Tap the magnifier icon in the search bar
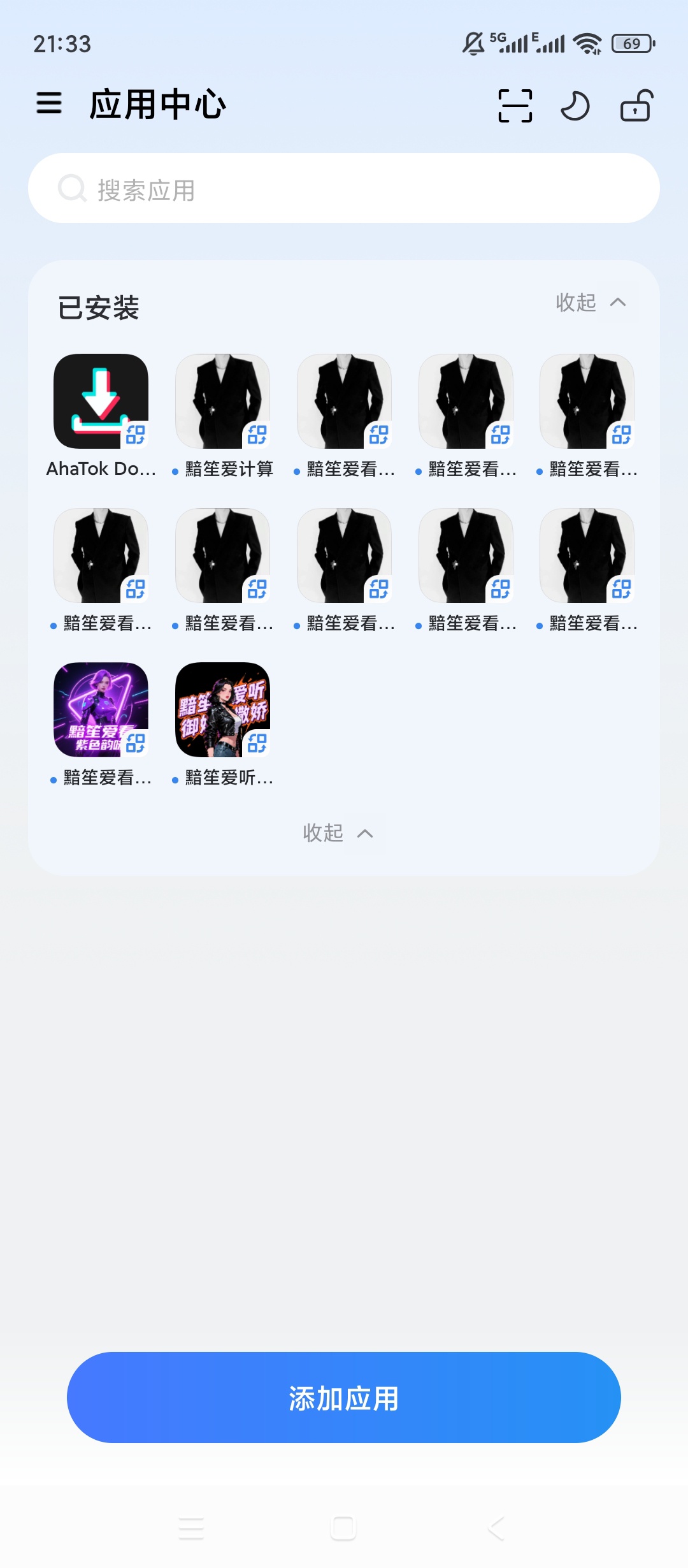The width and height of the screenshot is (688, 1568). click(x=73, y=189)
